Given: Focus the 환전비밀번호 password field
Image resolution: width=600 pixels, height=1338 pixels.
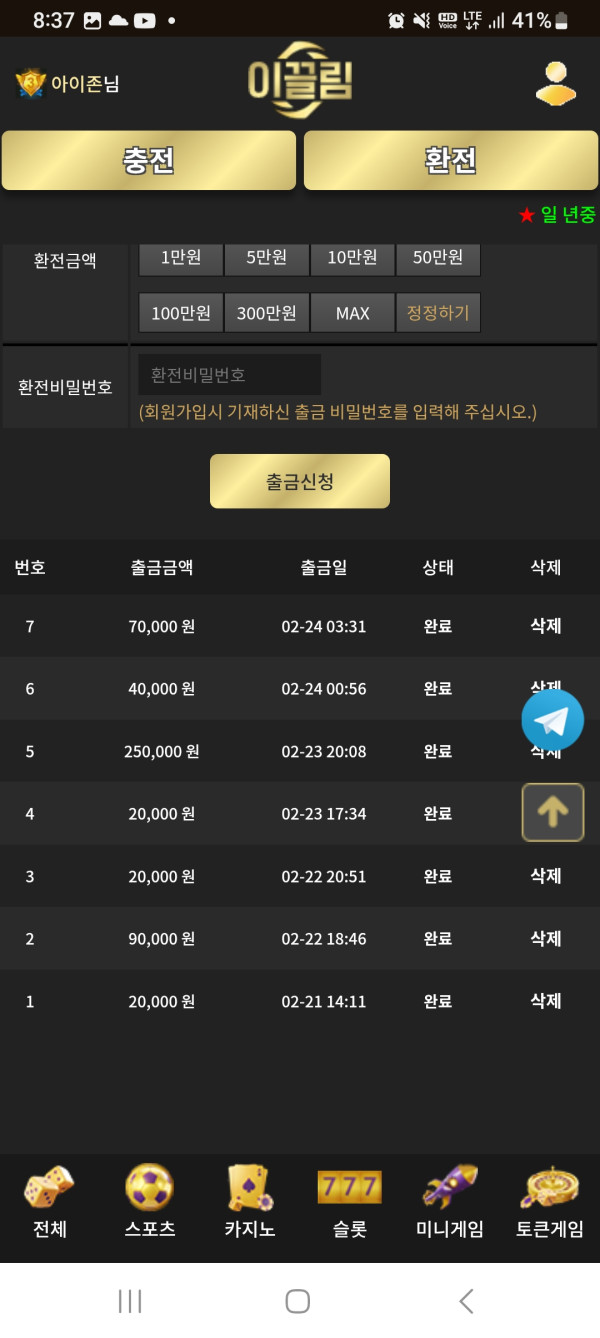Looking at the screenshot, I should 230,375.
